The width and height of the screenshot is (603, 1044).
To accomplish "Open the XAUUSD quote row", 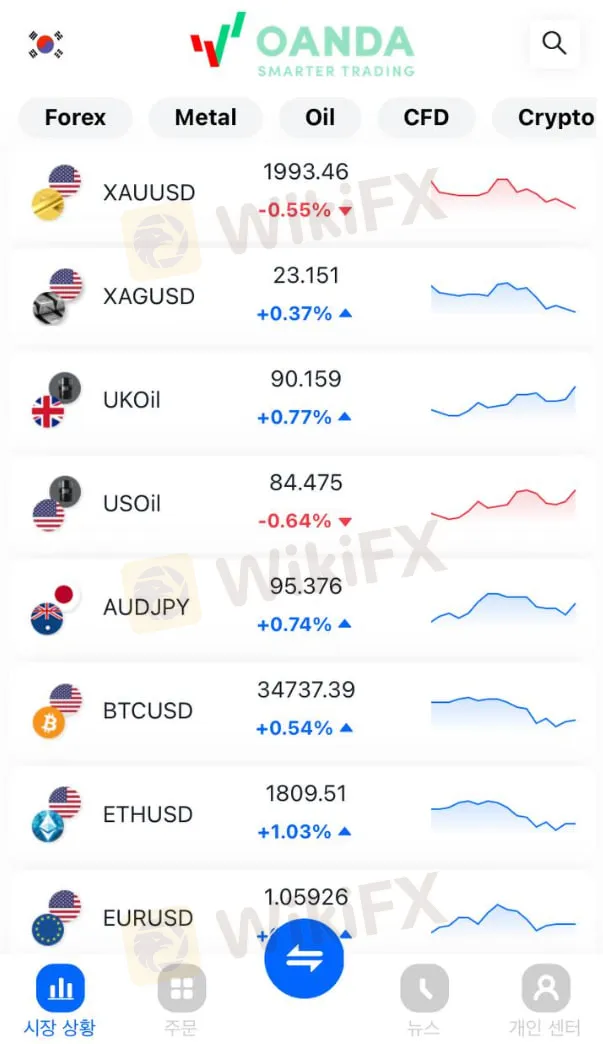I will (x=300, y=192).
